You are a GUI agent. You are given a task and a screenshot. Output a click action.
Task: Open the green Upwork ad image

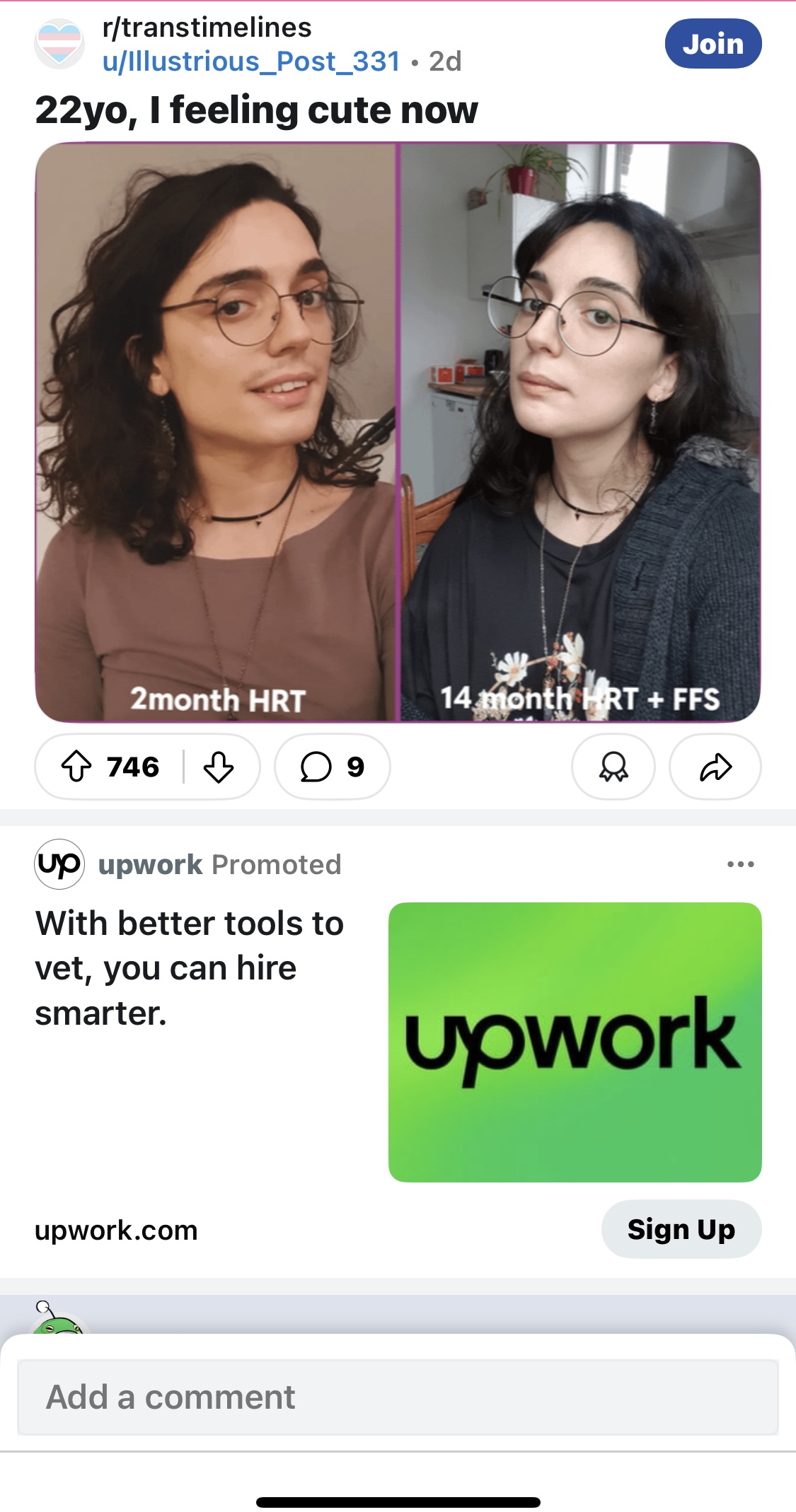point(575,1042)
